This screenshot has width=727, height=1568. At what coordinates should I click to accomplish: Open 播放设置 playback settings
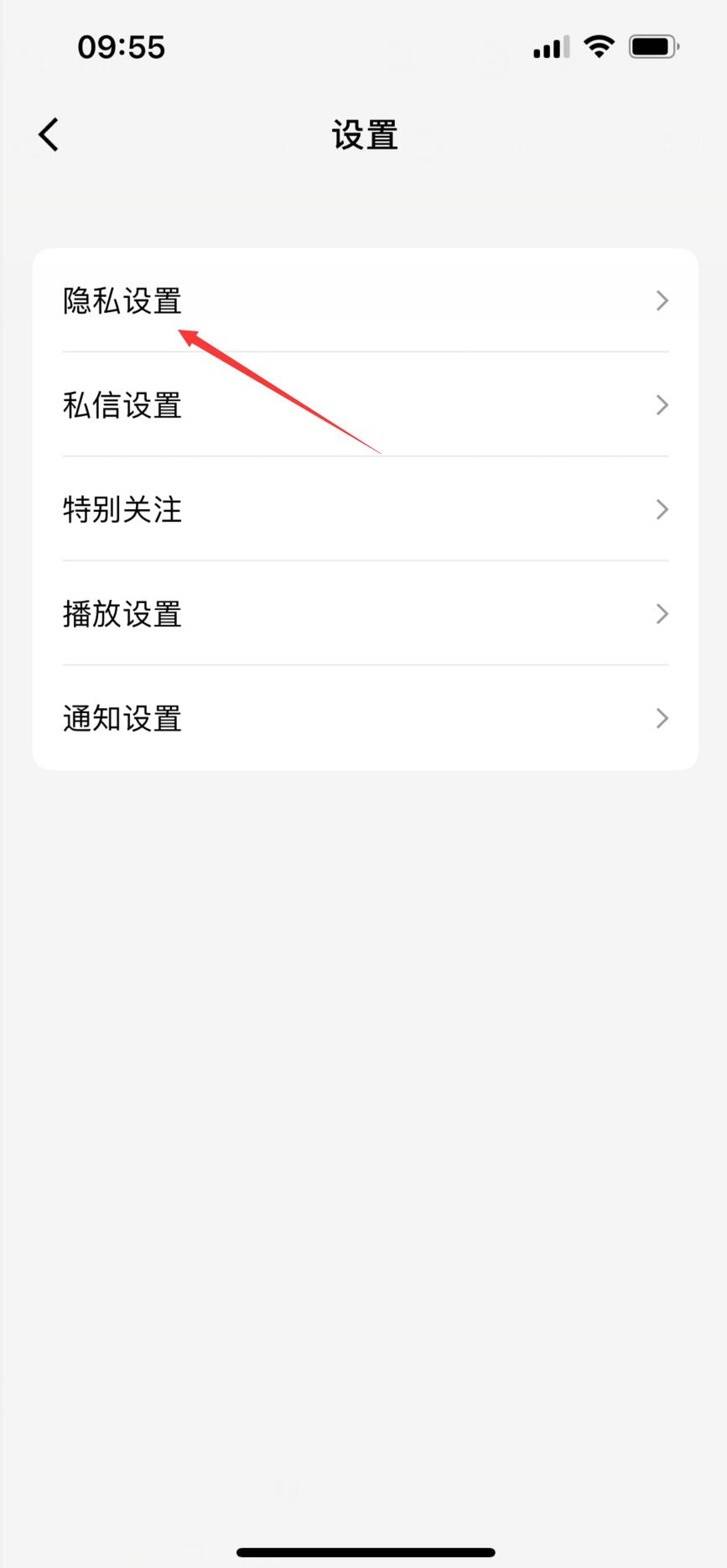pos(365,614)
